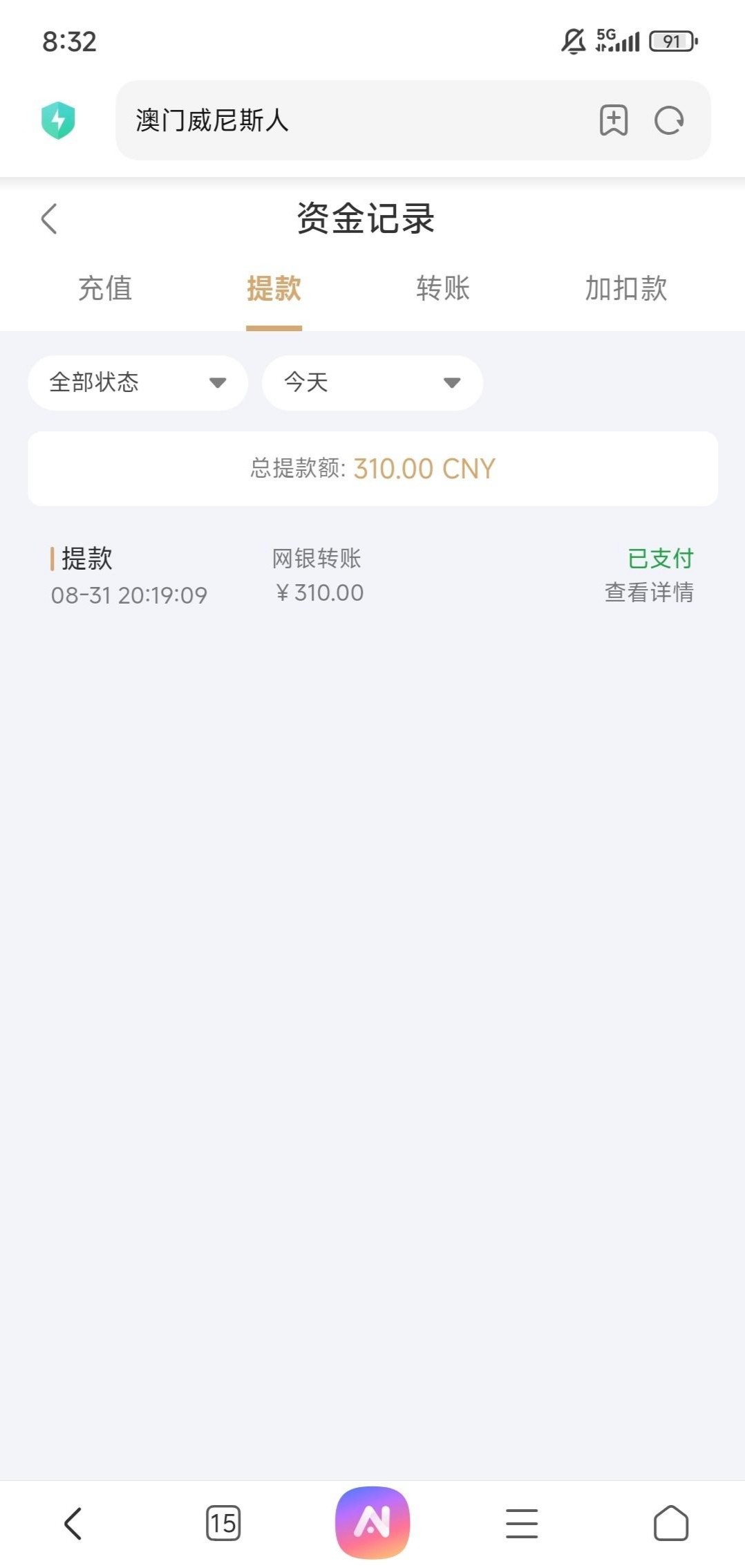Open the tab switcher showing 15 tabs
Screen dimensions: 745x1568
click(223, 1523)
